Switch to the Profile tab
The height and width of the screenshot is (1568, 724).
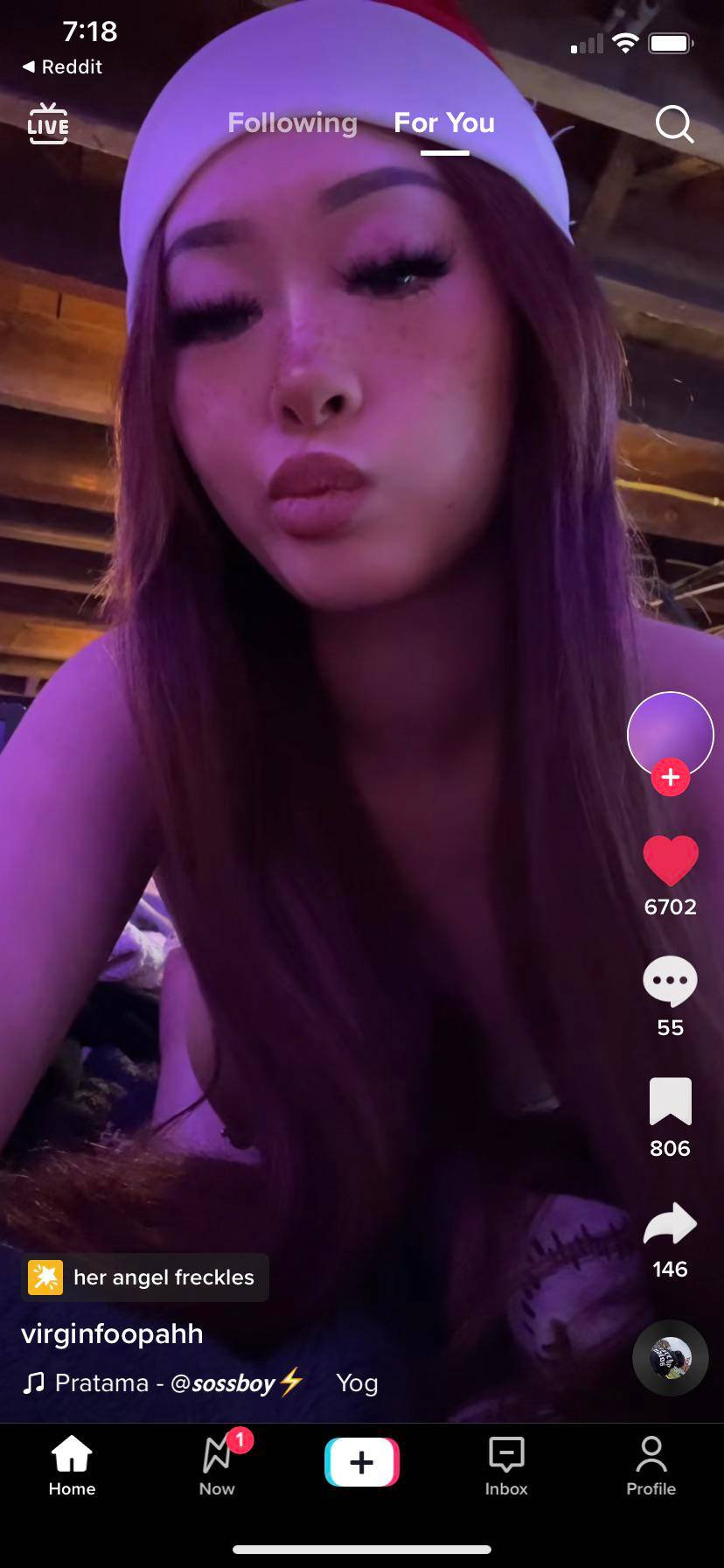(x=651, y=1465)
